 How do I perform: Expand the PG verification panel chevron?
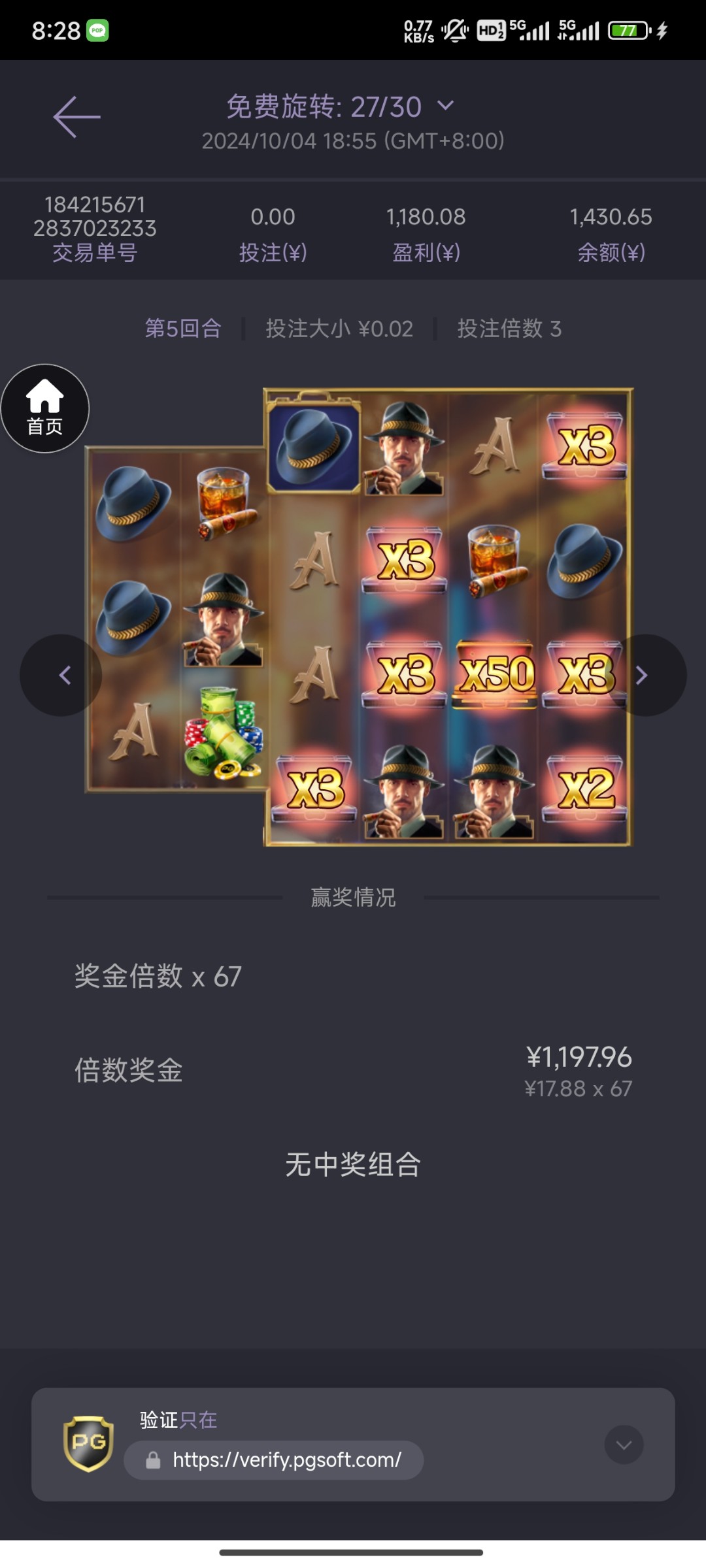pyautogui.click(x=624, y=1445)
